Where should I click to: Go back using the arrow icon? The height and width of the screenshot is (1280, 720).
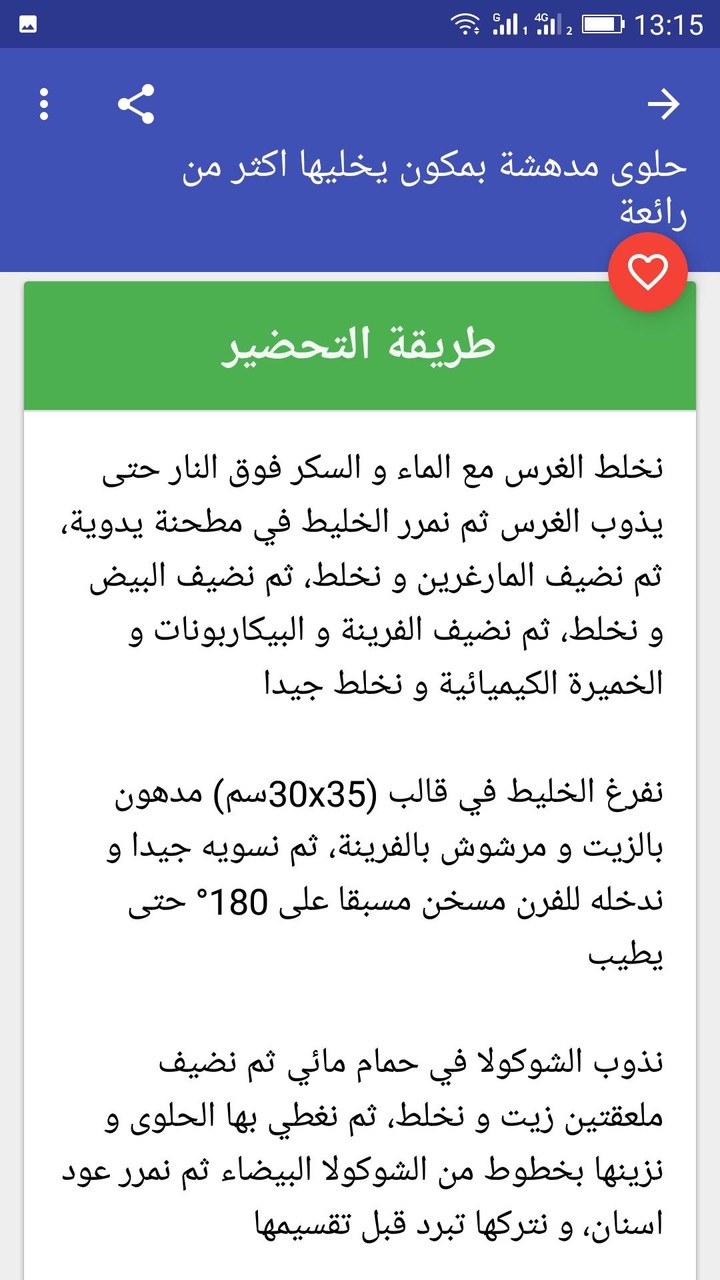(x=663, y=104)
